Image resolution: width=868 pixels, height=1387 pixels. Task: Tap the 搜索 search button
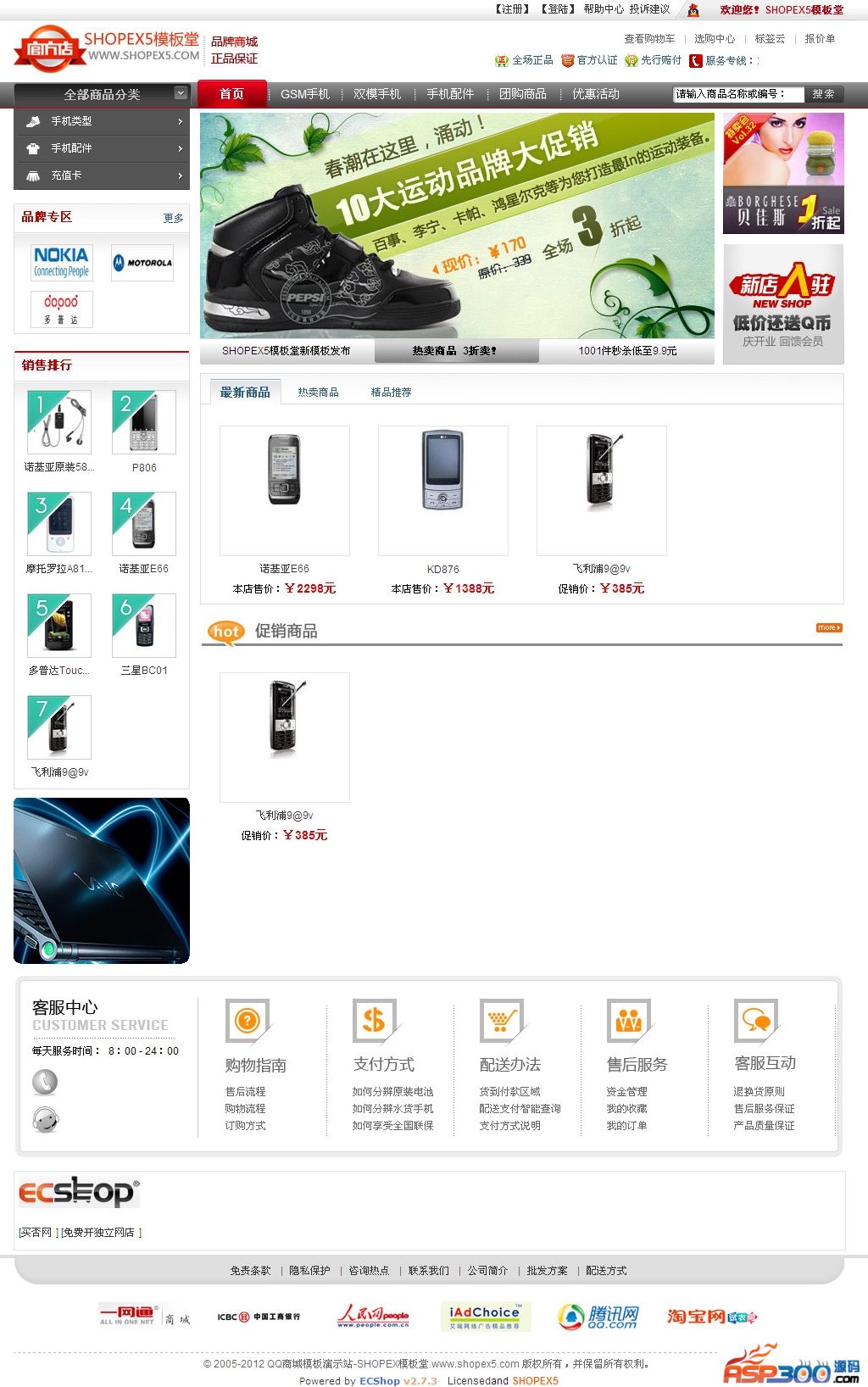pyautogui.click(x=823, y=94)
